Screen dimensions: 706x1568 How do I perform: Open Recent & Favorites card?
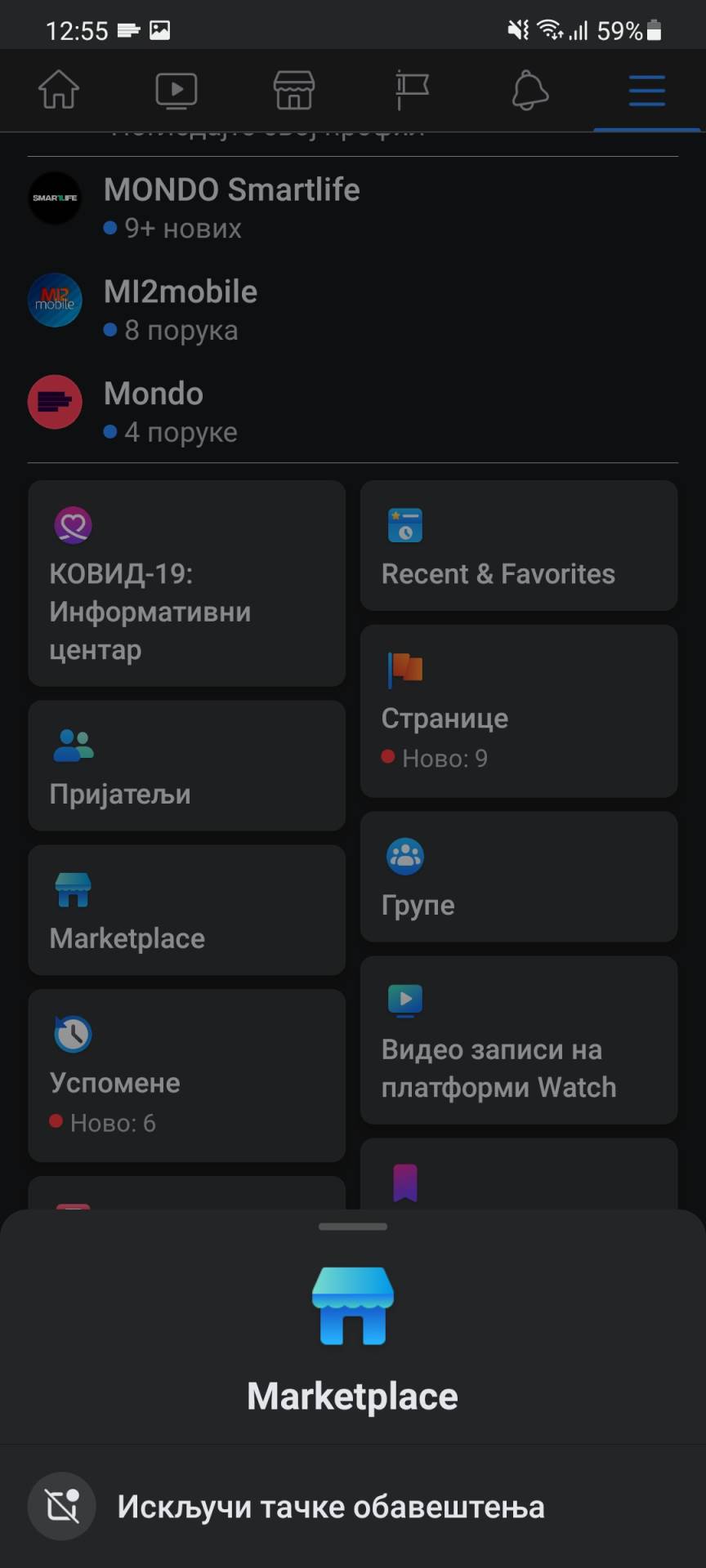coord(518,546)
